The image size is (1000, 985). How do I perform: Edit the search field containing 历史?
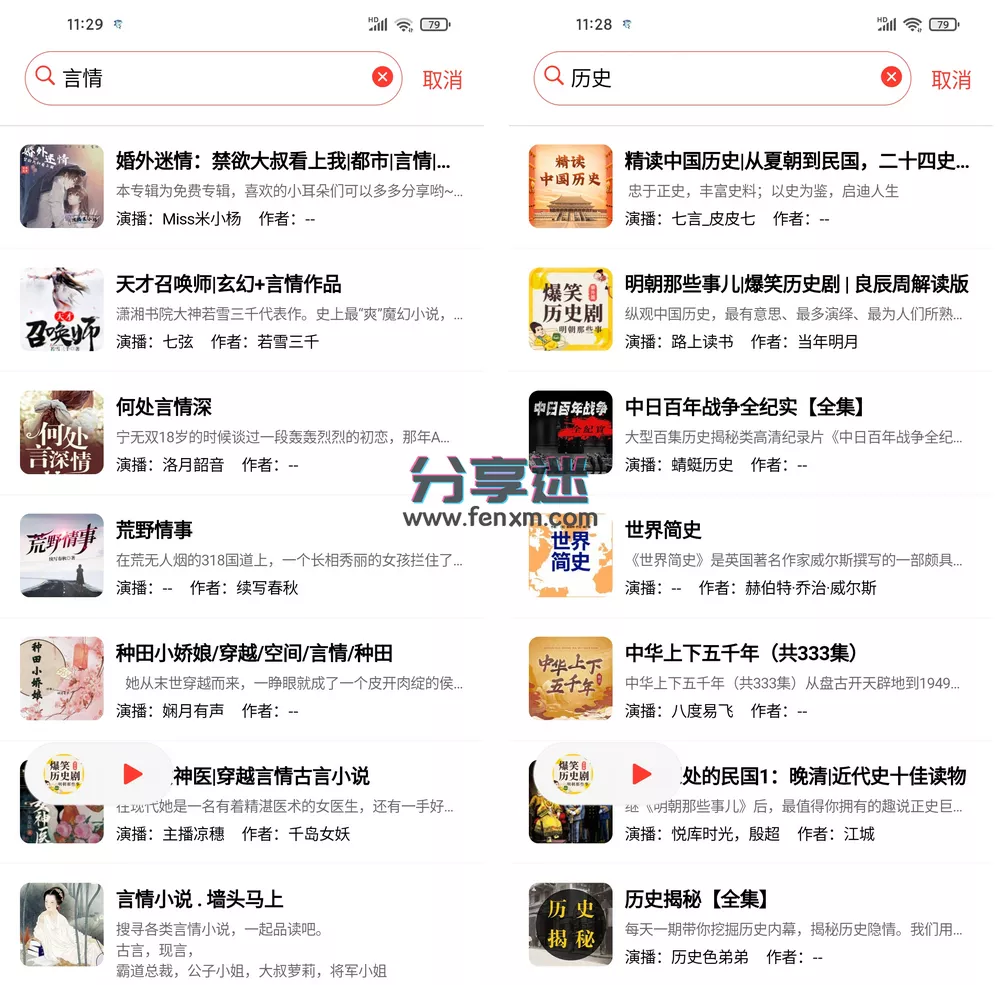pyautogui.click(x=720, y=78)
